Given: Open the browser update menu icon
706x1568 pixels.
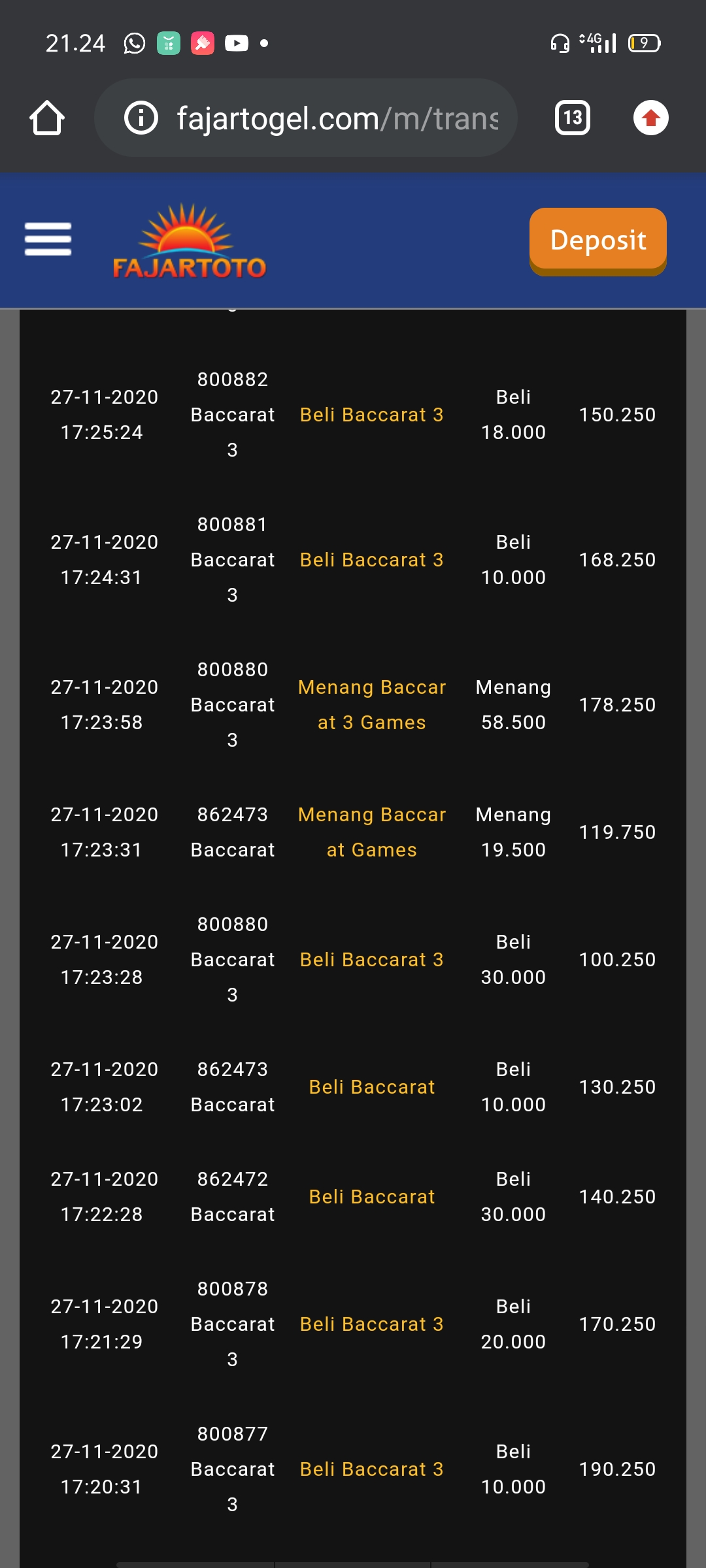Looking at the screenshot, I should 650,118.
